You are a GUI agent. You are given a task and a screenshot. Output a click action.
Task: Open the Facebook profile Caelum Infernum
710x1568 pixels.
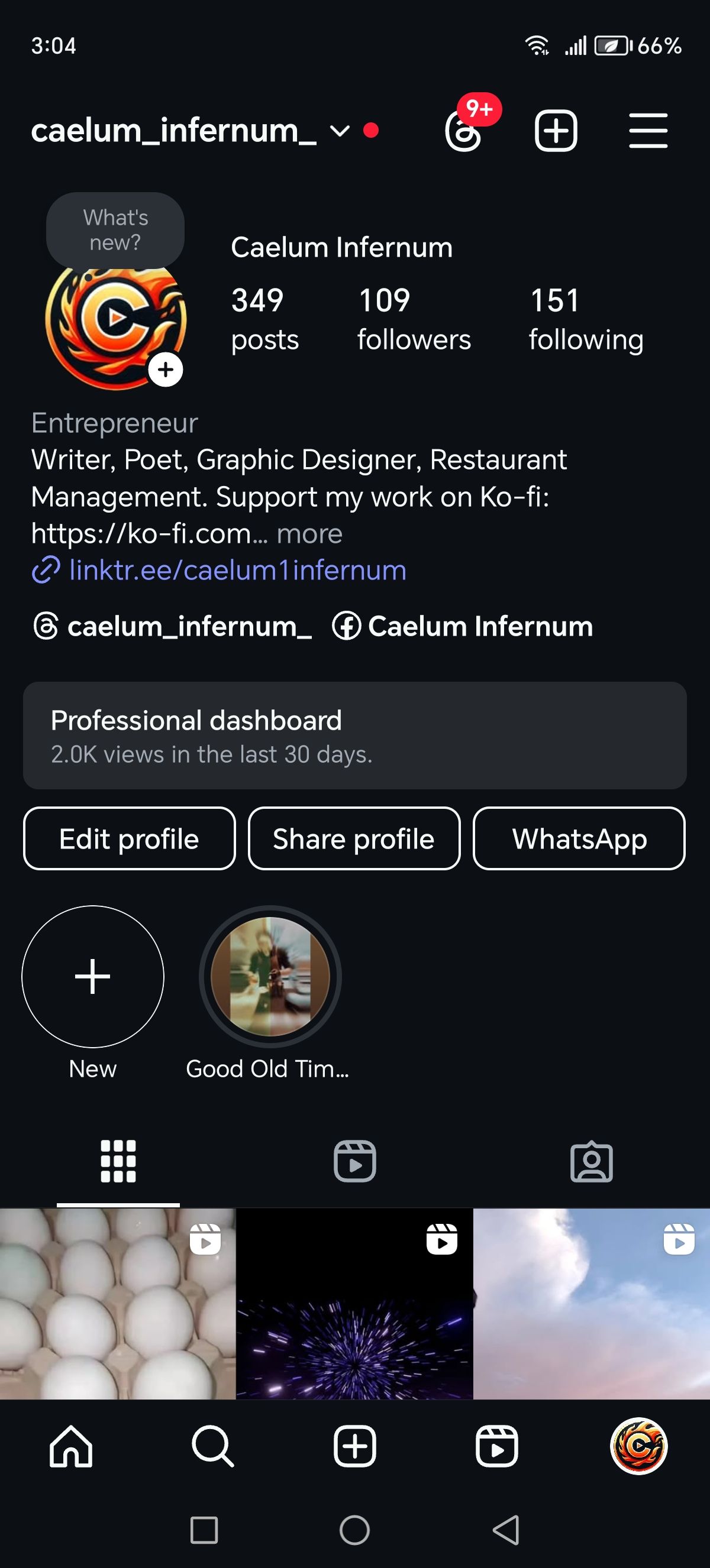click(x=463, y=626)
